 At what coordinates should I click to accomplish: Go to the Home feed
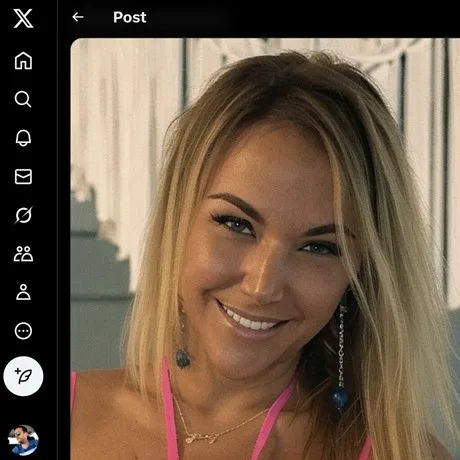pos(23,61)
